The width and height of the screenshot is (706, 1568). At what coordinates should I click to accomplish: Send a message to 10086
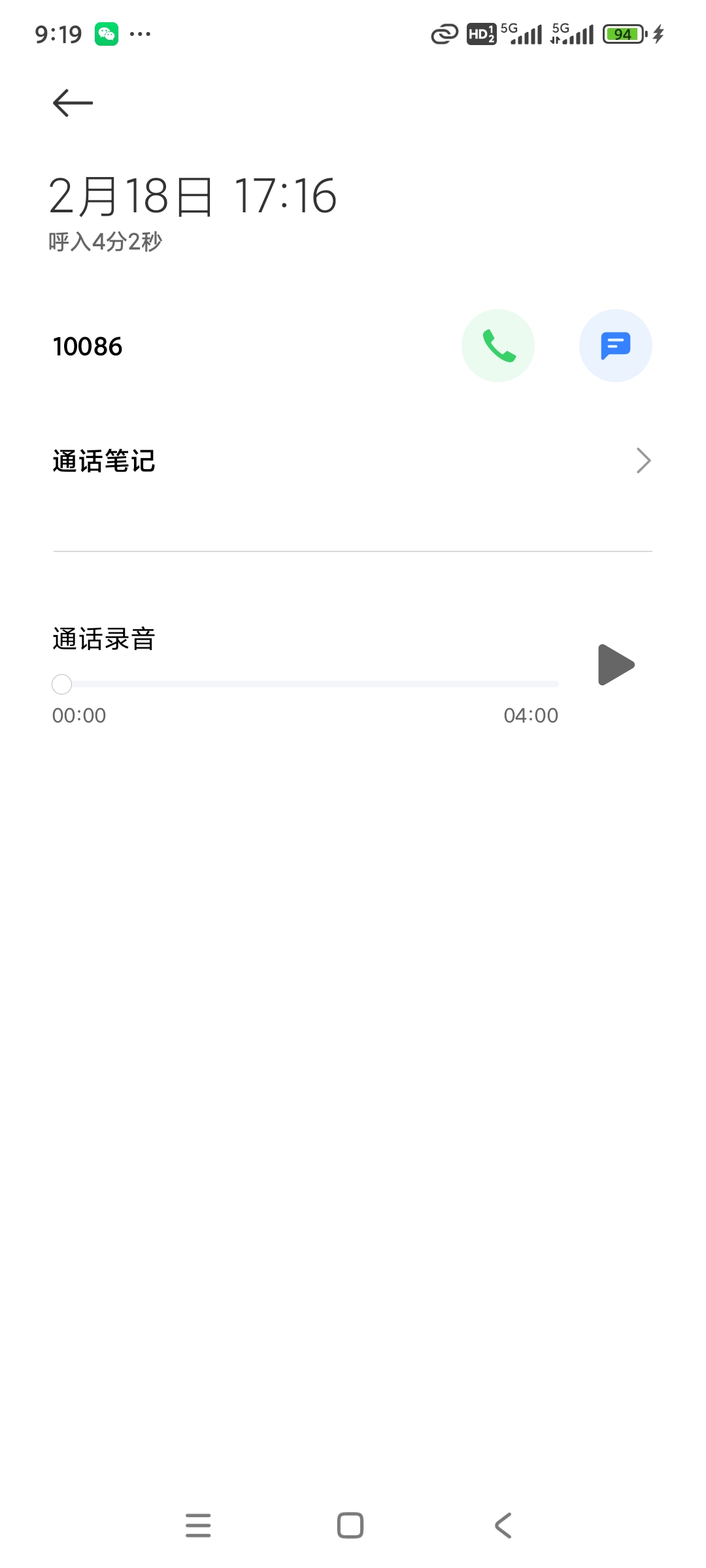tap(615, 346)
